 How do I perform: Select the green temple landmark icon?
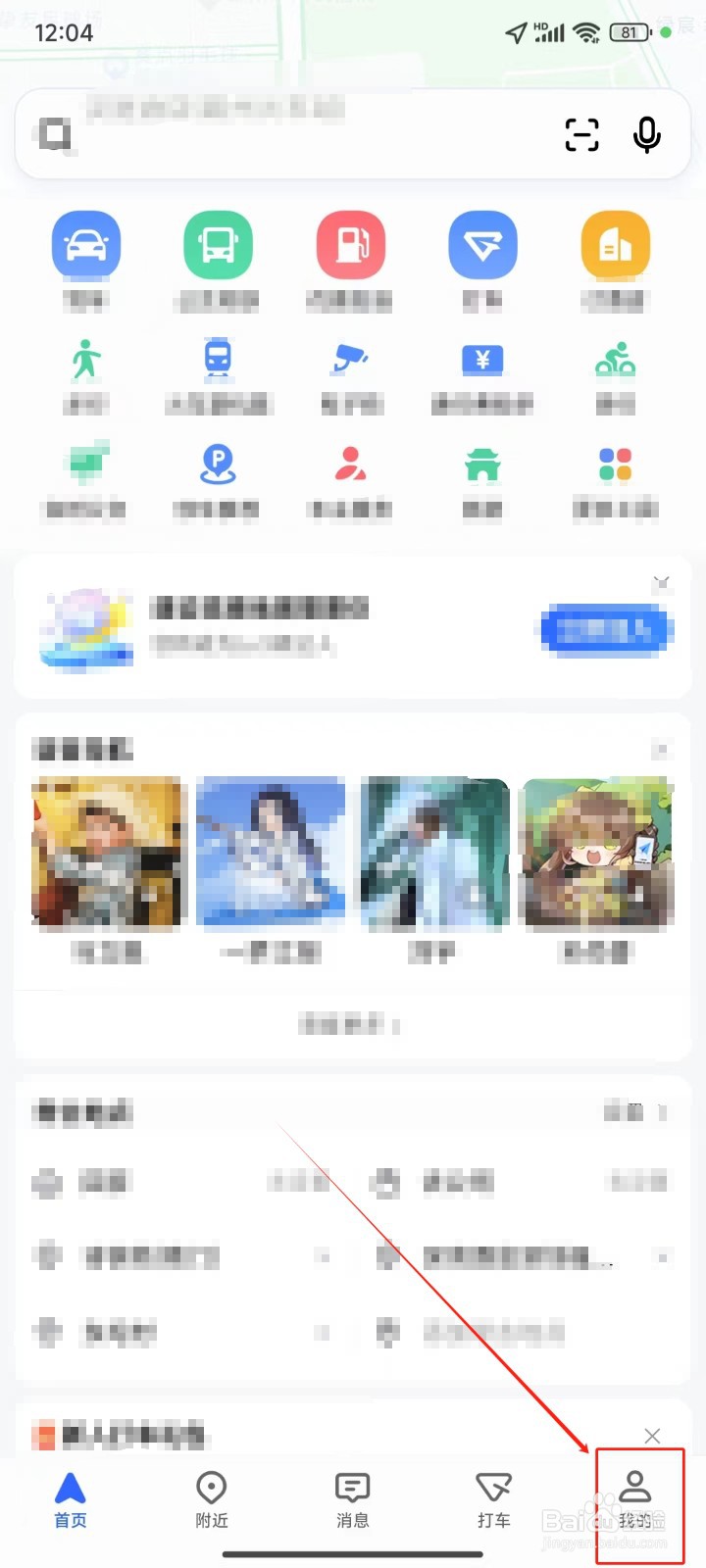point(482,468)
